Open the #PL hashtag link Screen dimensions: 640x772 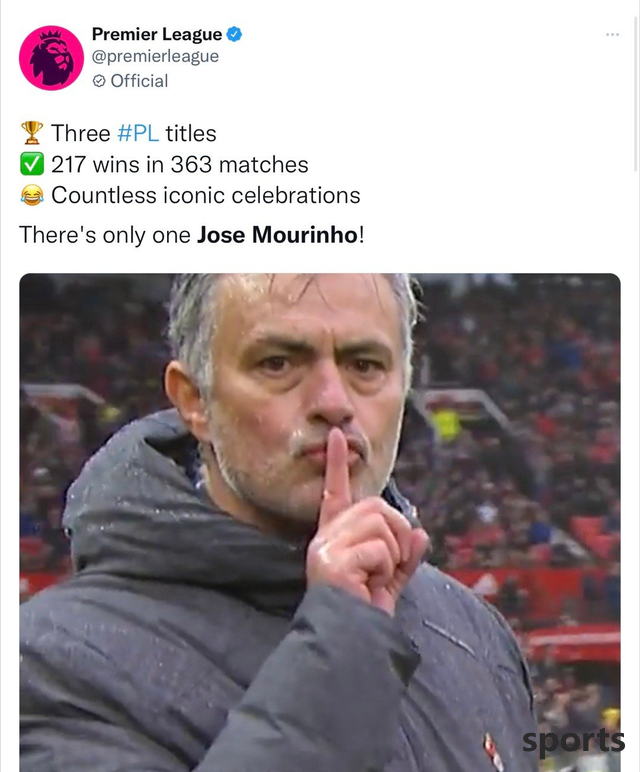coord(138,133)
